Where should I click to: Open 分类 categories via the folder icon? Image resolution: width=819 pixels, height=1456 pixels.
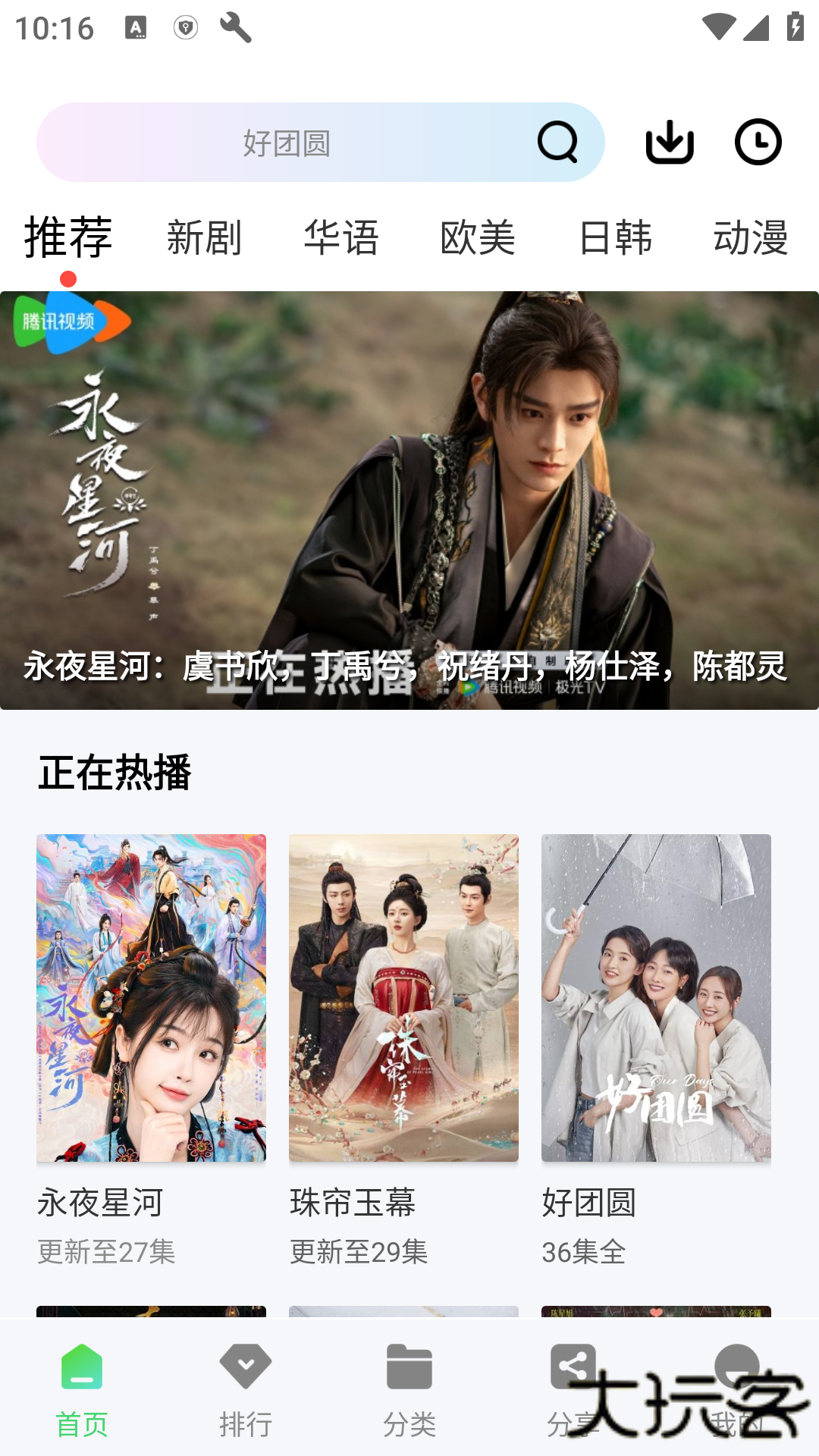pyautogui.click(x=409, y=1370)
